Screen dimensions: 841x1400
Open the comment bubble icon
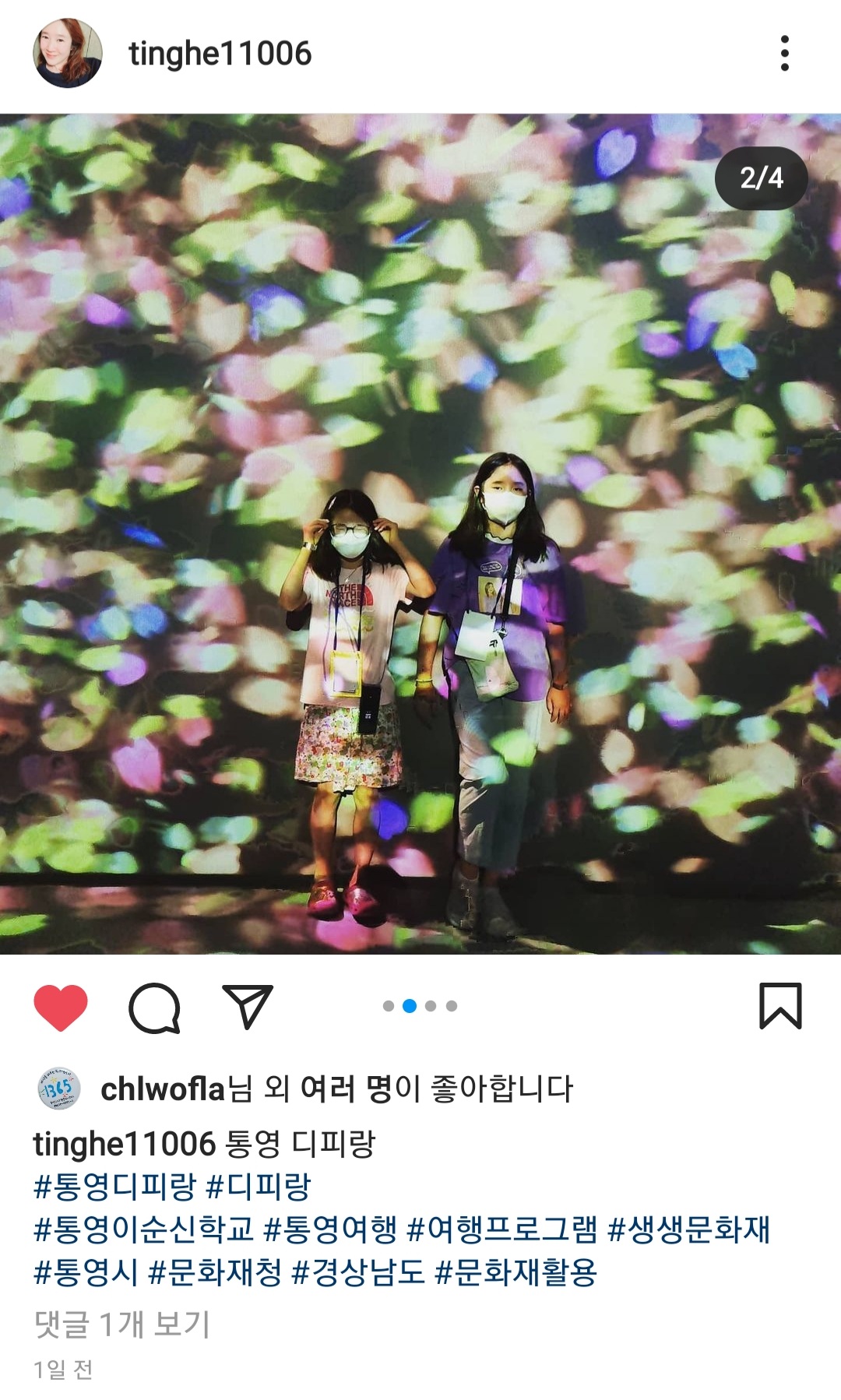click(154, 1008)
